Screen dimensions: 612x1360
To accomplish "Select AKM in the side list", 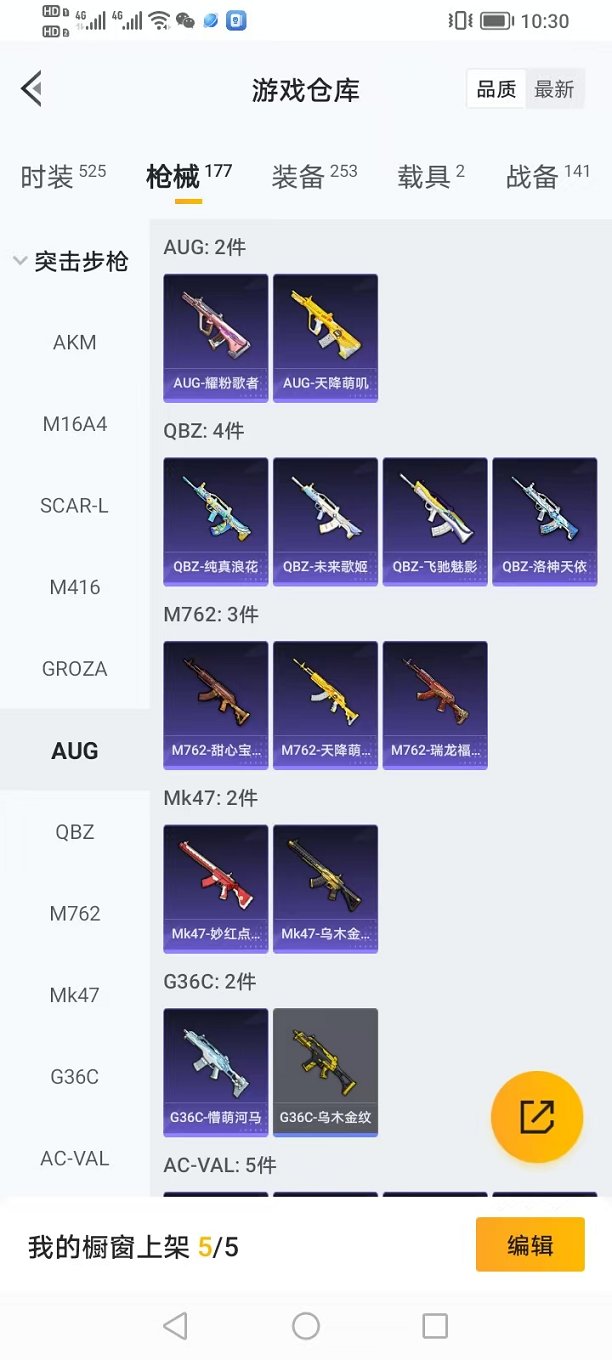I will tap(75, 343).
